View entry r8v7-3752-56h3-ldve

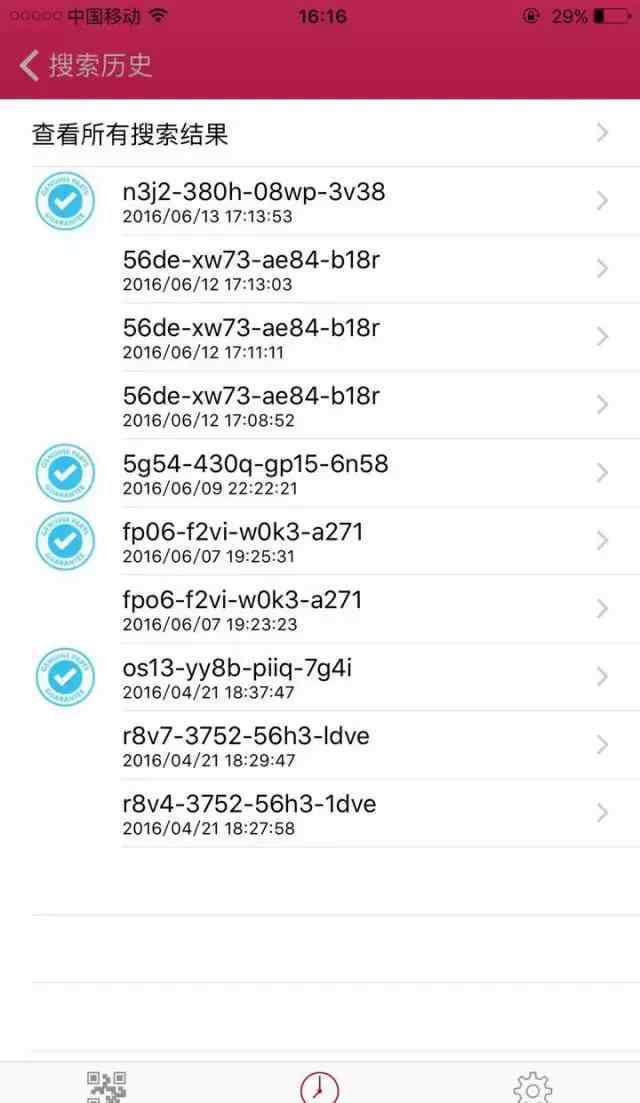pos(320,745)
